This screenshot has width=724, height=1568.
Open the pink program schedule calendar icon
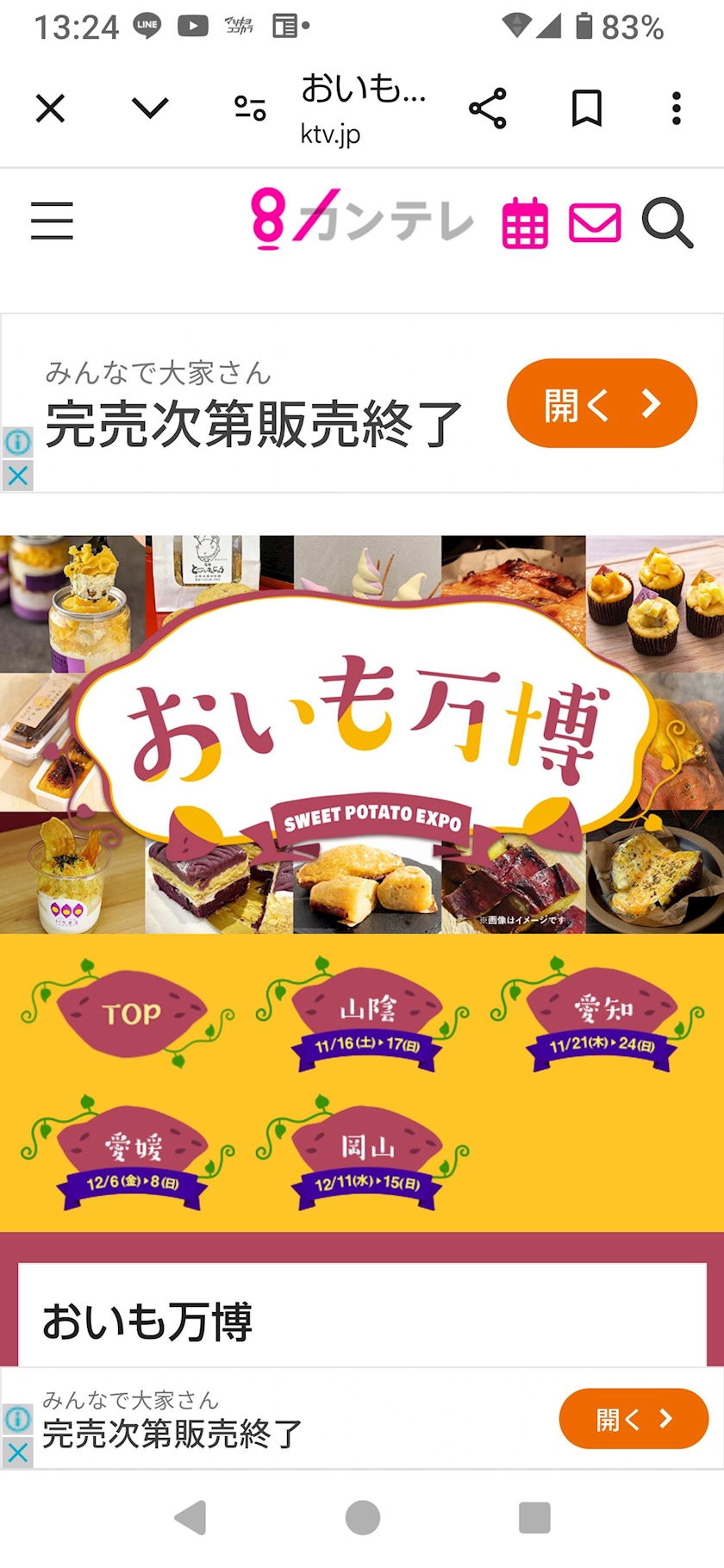tap(525, 223)
